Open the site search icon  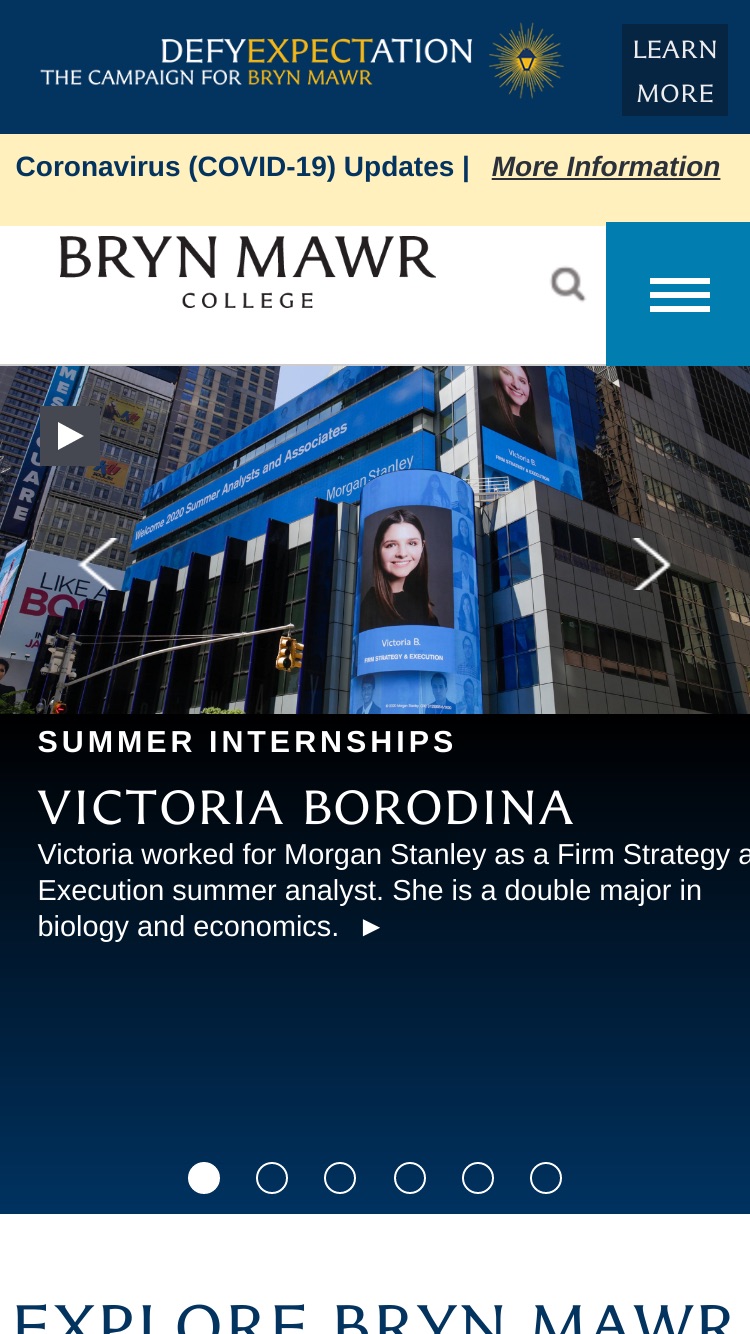tap(568, 285)
